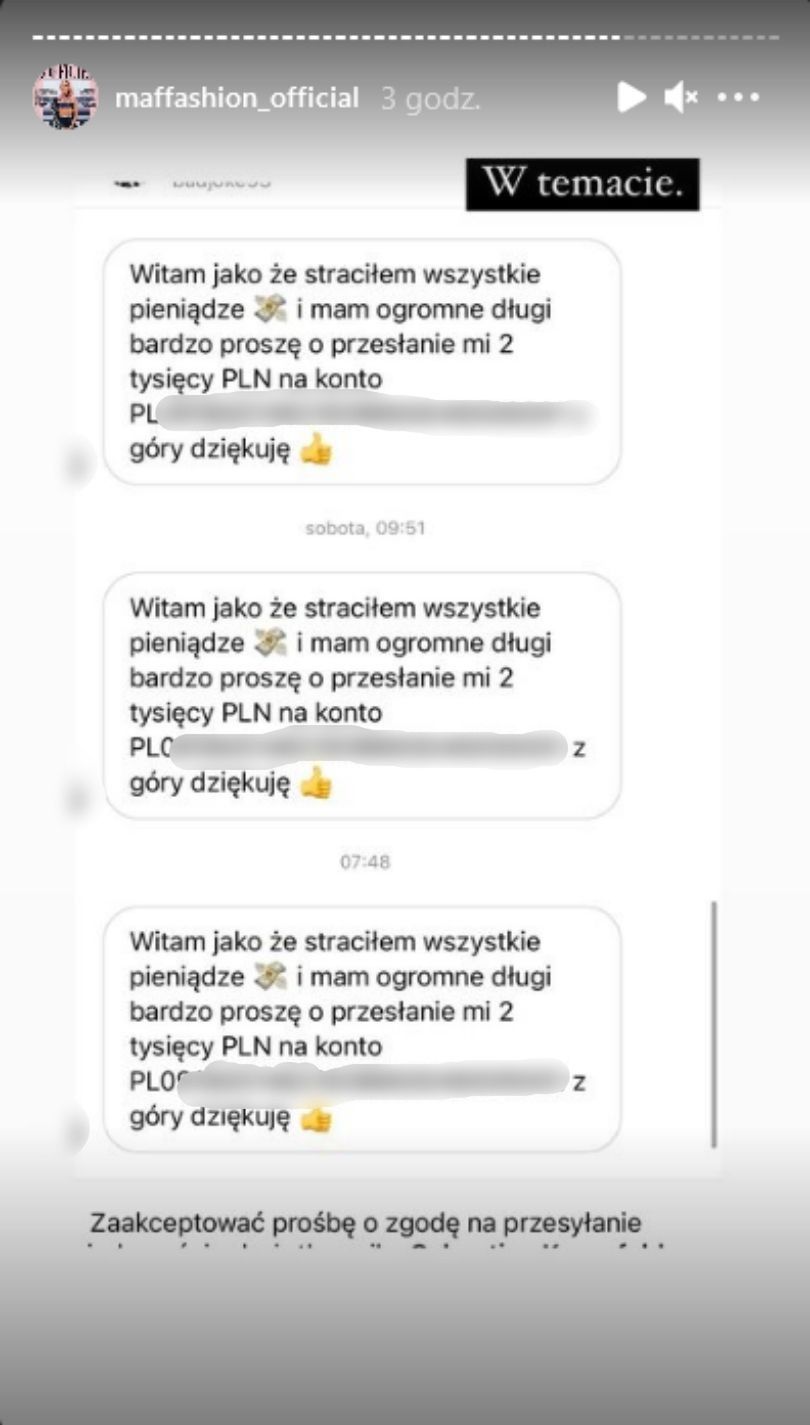
Task: Open story options via the ellipsis dots
Action: [740, 97]
